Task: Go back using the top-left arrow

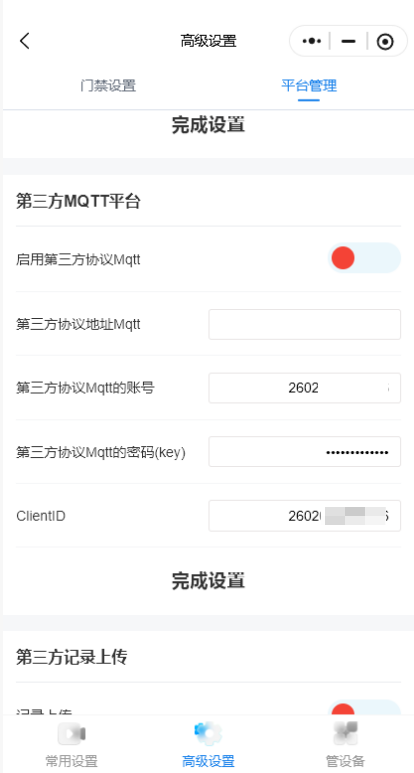Action: [x=25, y=41]
